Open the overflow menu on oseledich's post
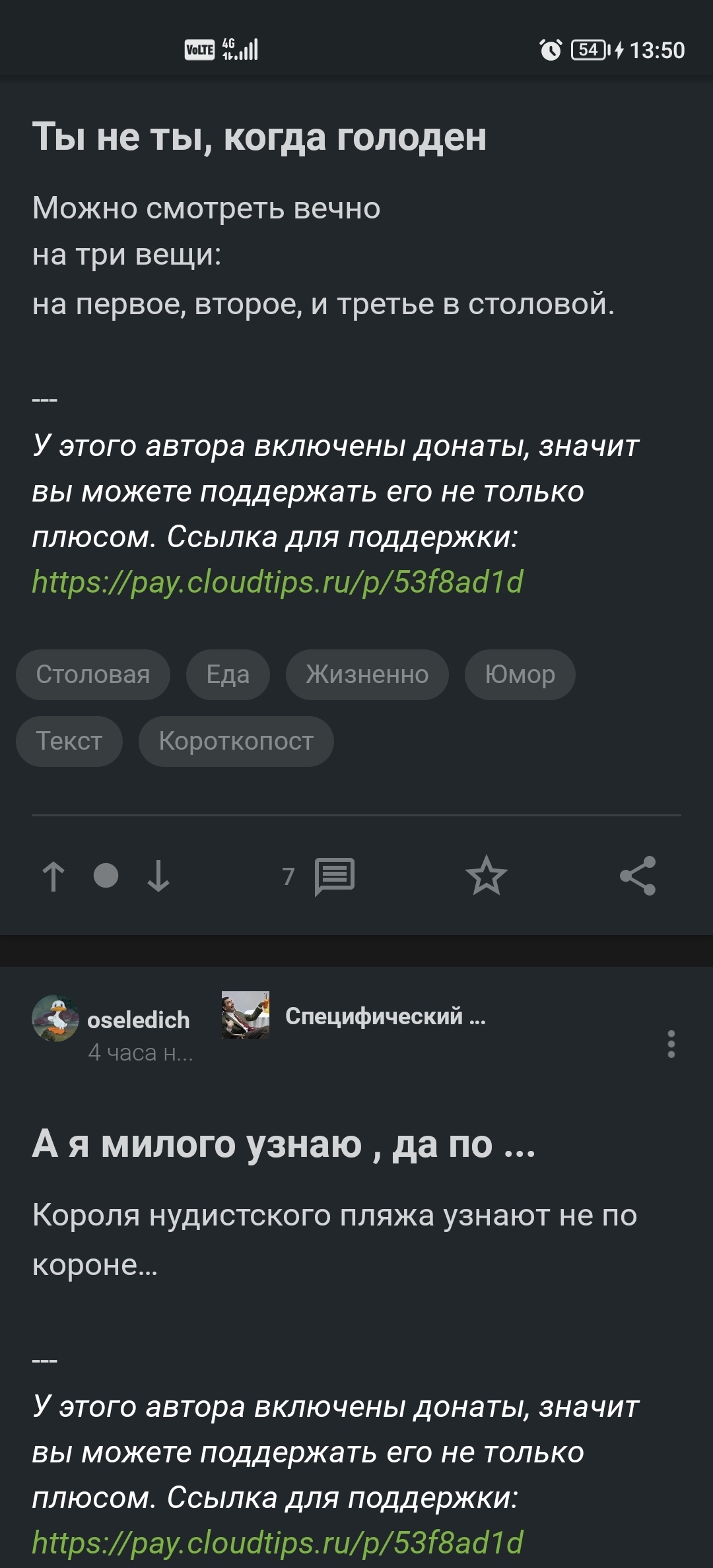713x1568 pixels. tap(671, 1044)
